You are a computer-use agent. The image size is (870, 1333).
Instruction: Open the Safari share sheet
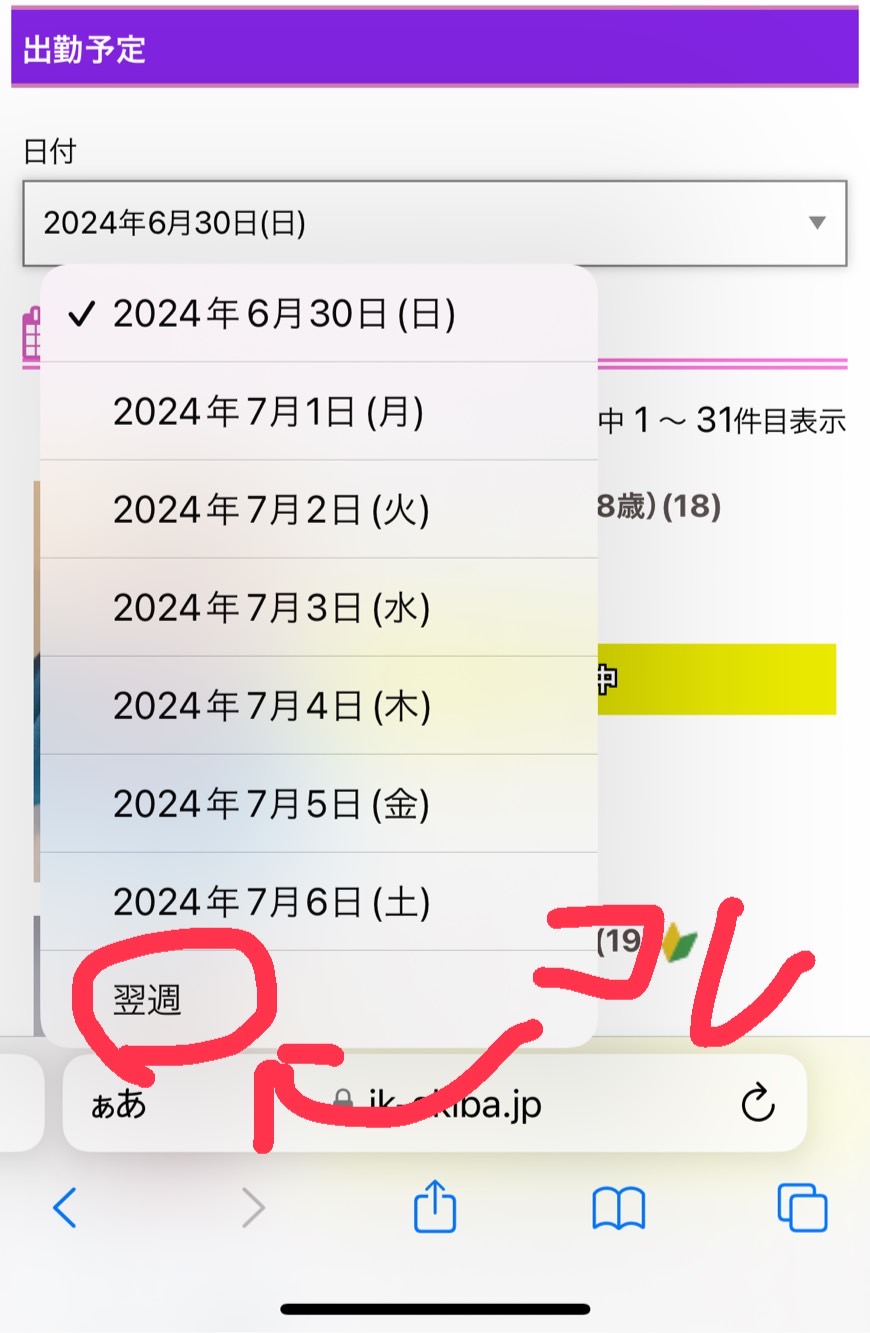coord(435,1207)
